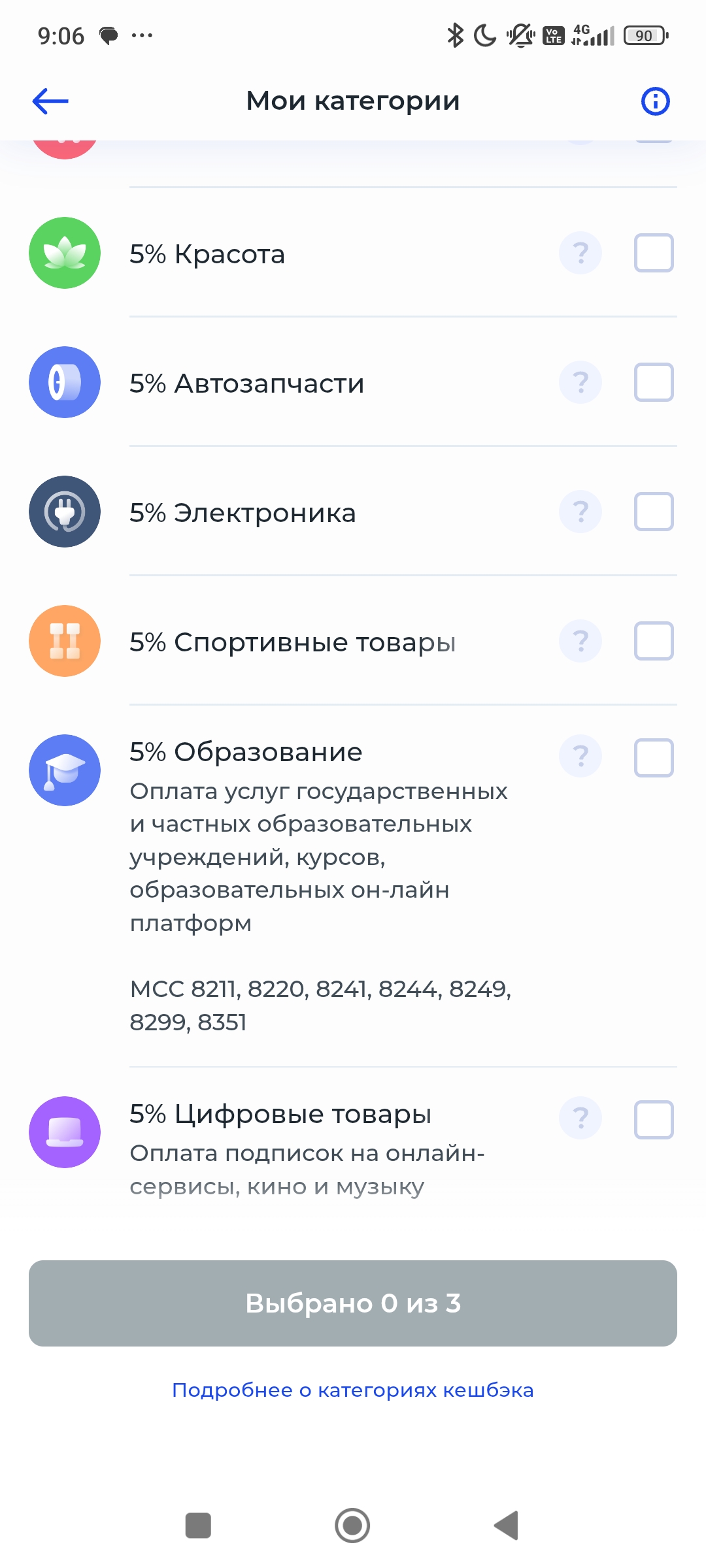Tap the Красота category lotus icon
Image resolution: width=706 pixels, height=1568 pixels.
click(64, 253)
